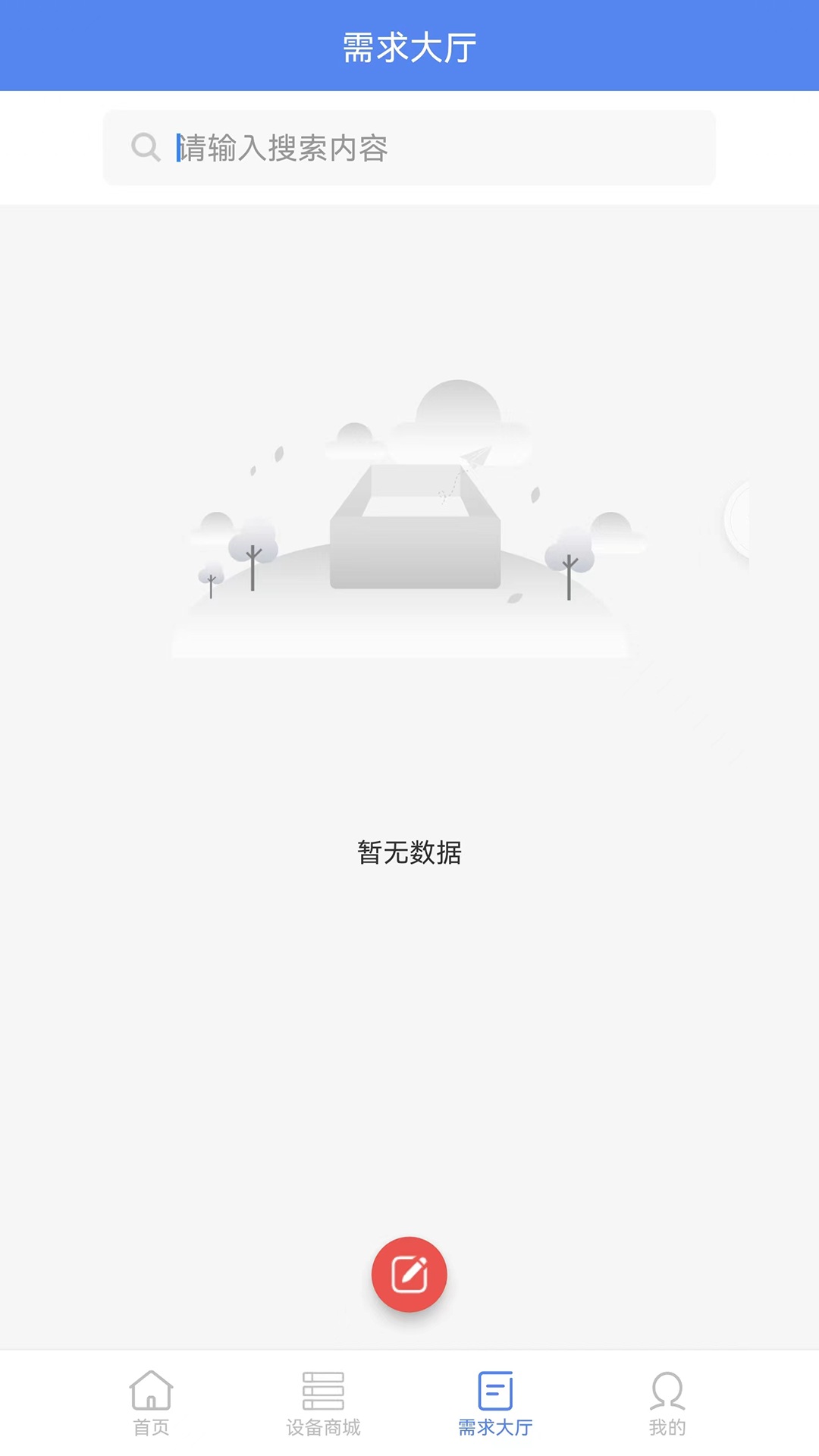The width and height of the screenshot is (819, 1456).
Task: Tap the 暂无数据 no-data text
Action: [x=409, y=852]
